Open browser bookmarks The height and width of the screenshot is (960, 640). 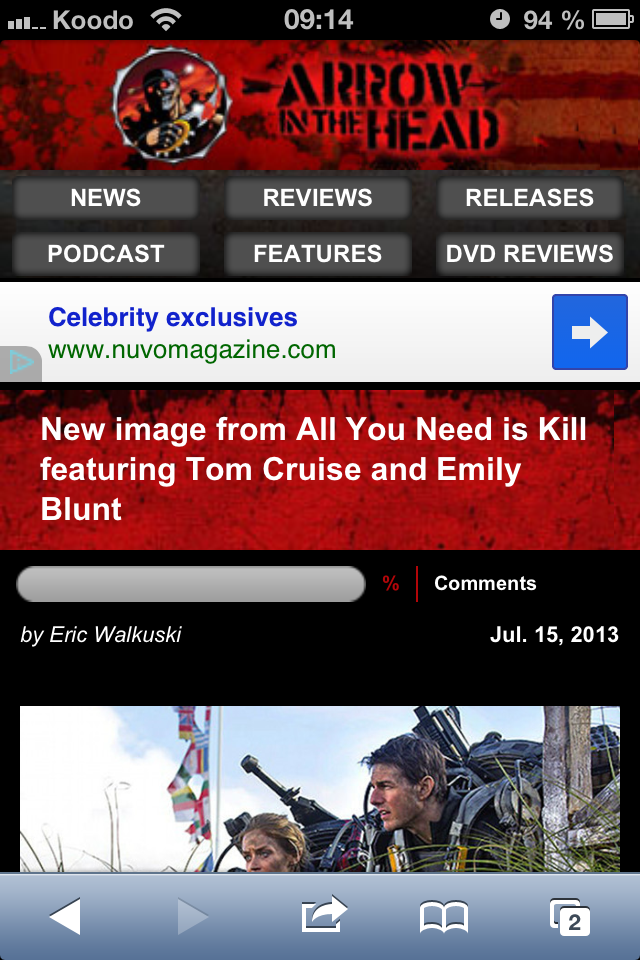(444, 916)
